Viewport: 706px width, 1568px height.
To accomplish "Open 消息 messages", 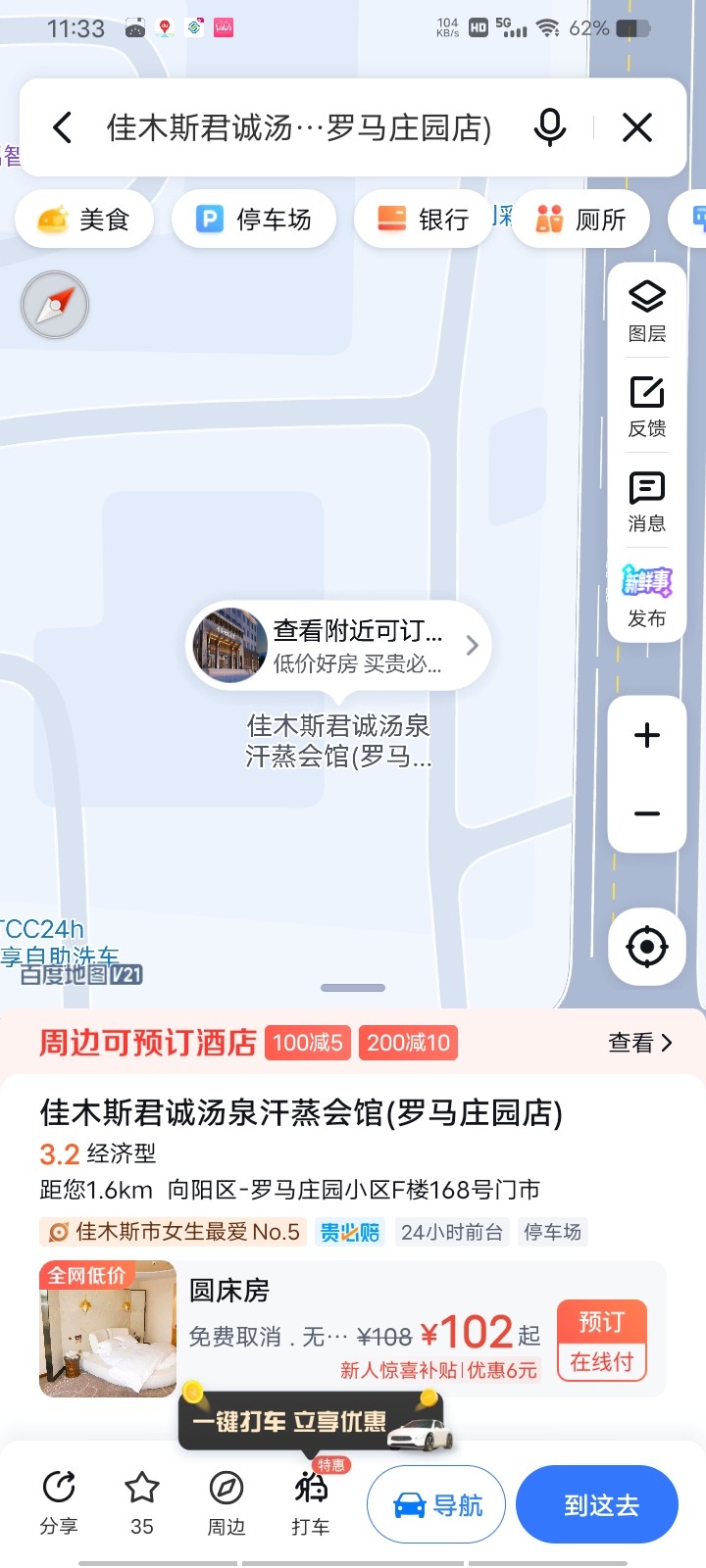I will pos(647,501).
